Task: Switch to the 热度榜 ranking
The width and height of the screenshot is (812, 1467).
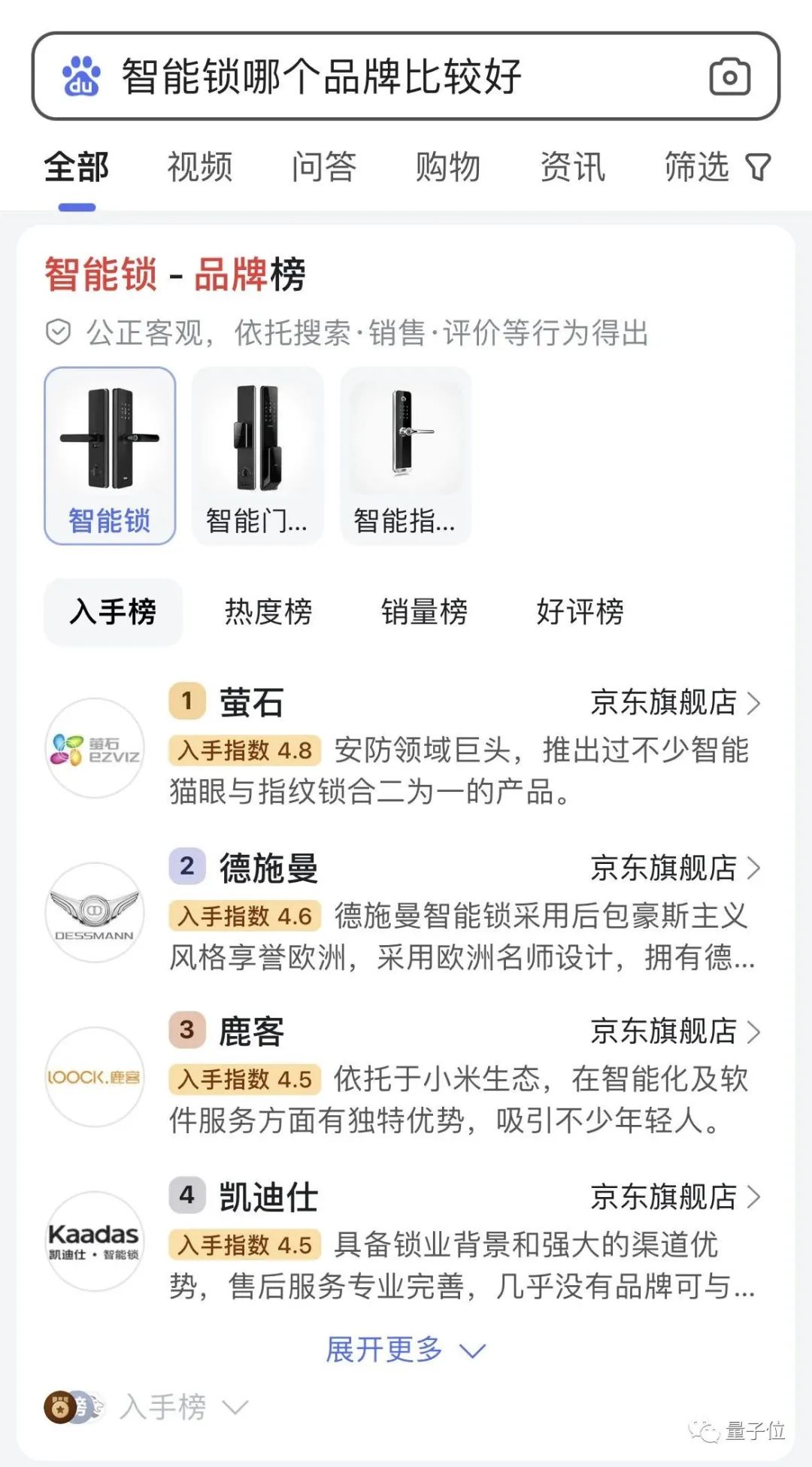Action: click(268, 612)
